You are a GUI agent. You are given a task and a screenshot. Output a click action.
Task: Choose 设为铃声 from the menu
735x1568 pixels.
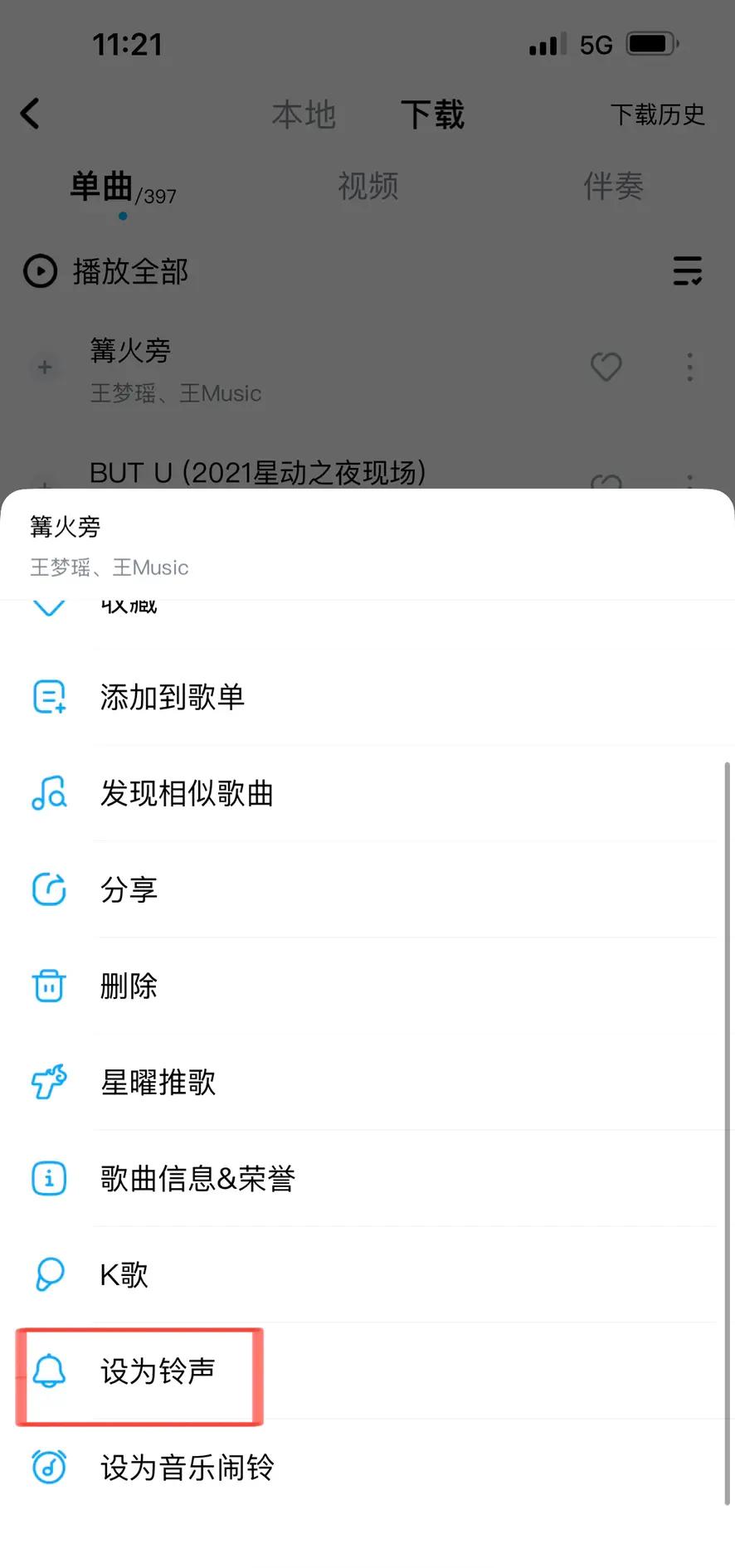(x=158, y=1371)
